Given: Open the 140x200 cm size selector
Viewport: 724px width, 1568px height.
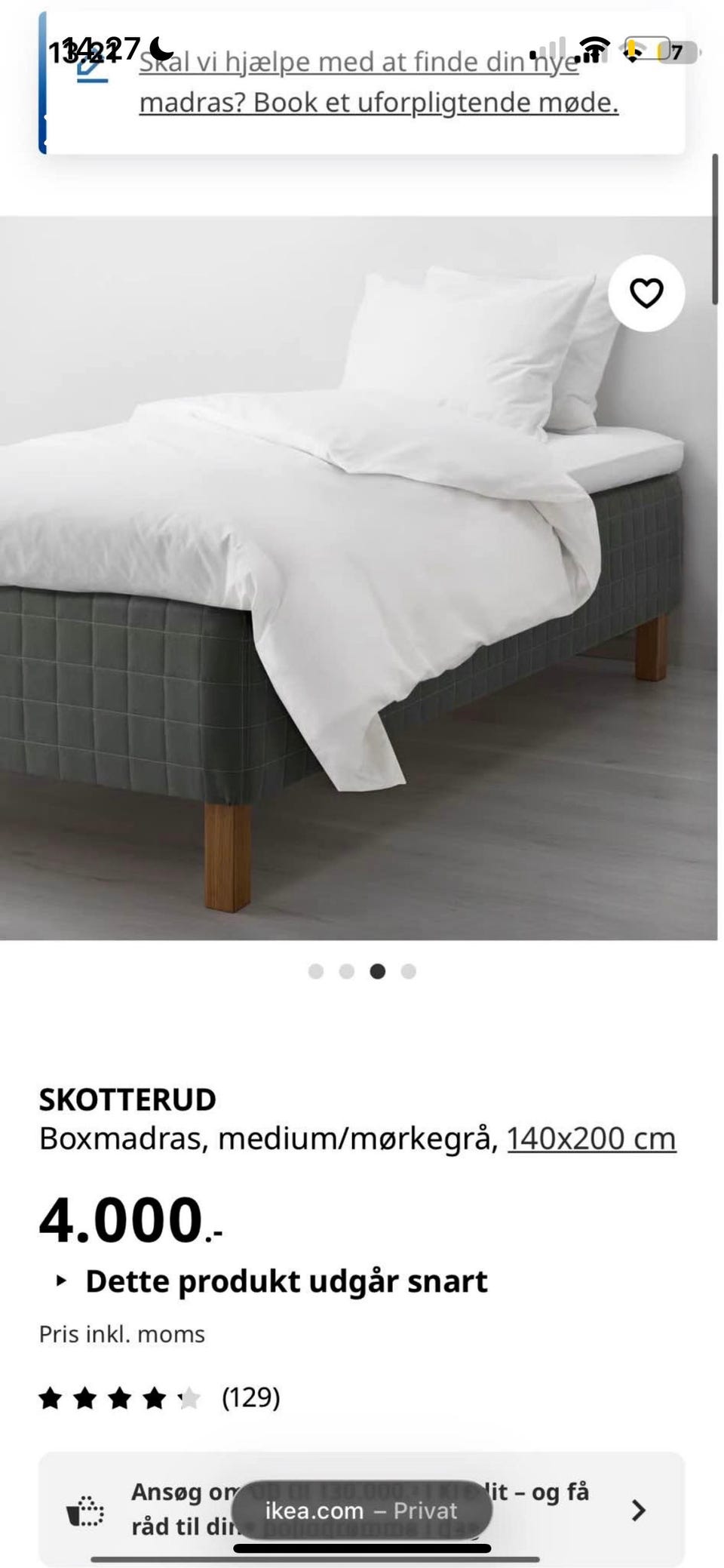Looking at the screenshot, I should (x=591, y=1139).
